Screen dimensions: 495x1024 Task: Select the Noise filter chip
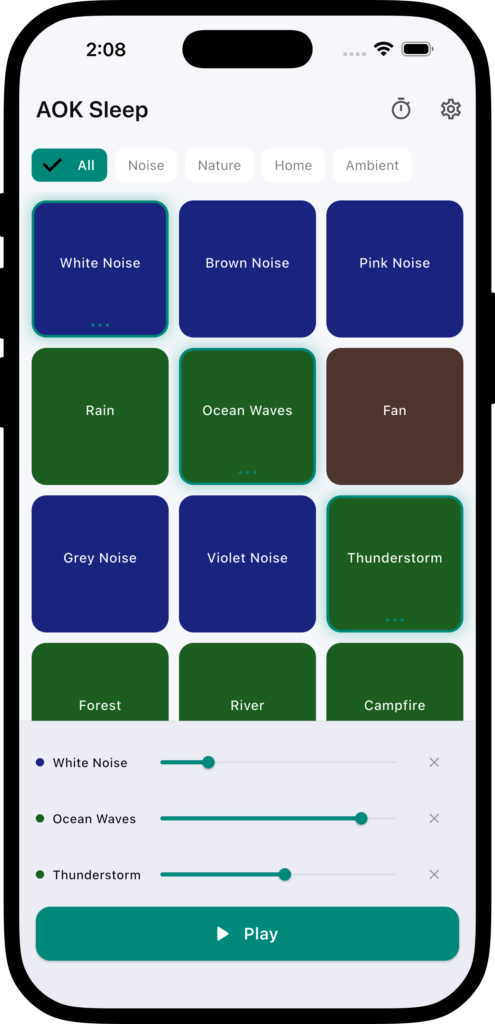(x=146, y=165)
